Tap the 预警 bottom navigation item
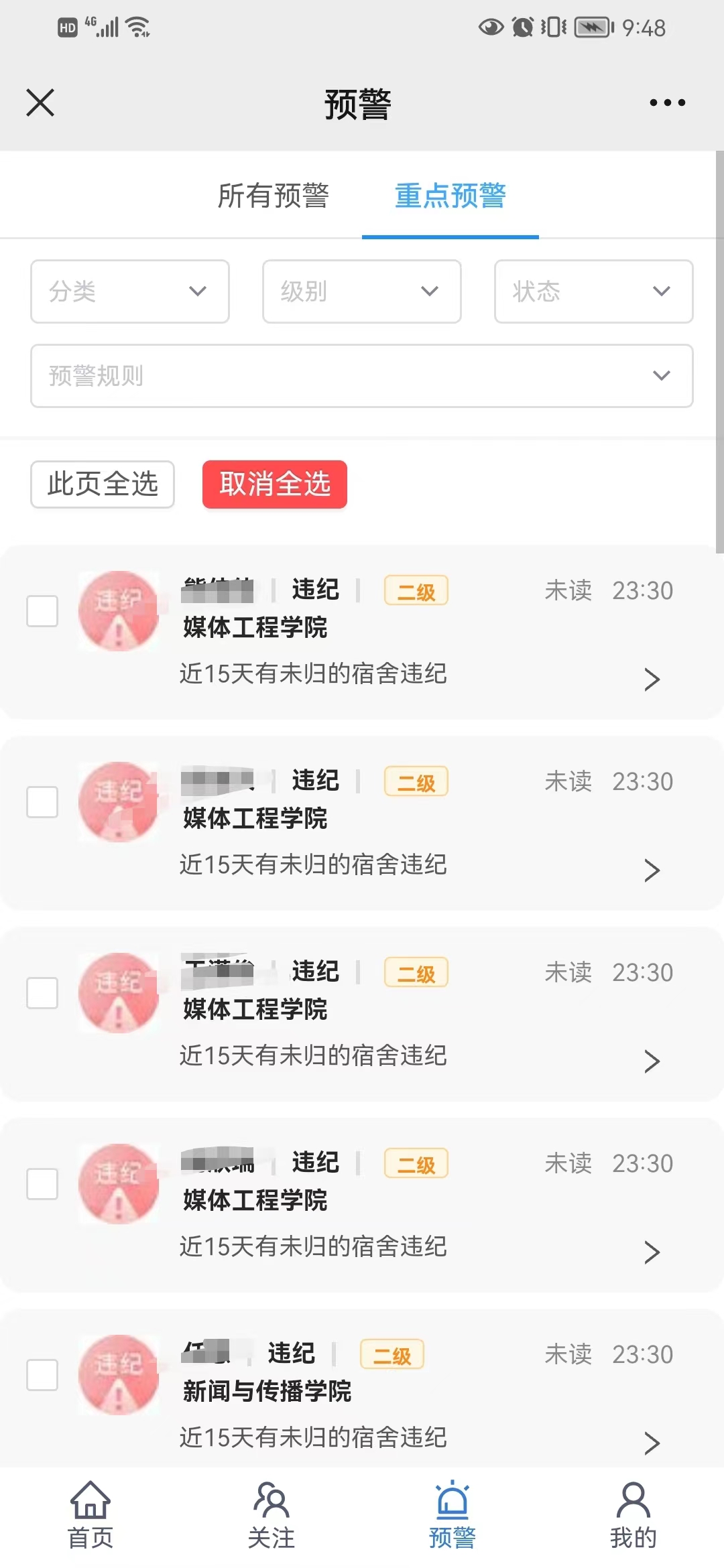Image resolution: width=724 pixels, height=1568 pixels. (x=452, y=1516)
